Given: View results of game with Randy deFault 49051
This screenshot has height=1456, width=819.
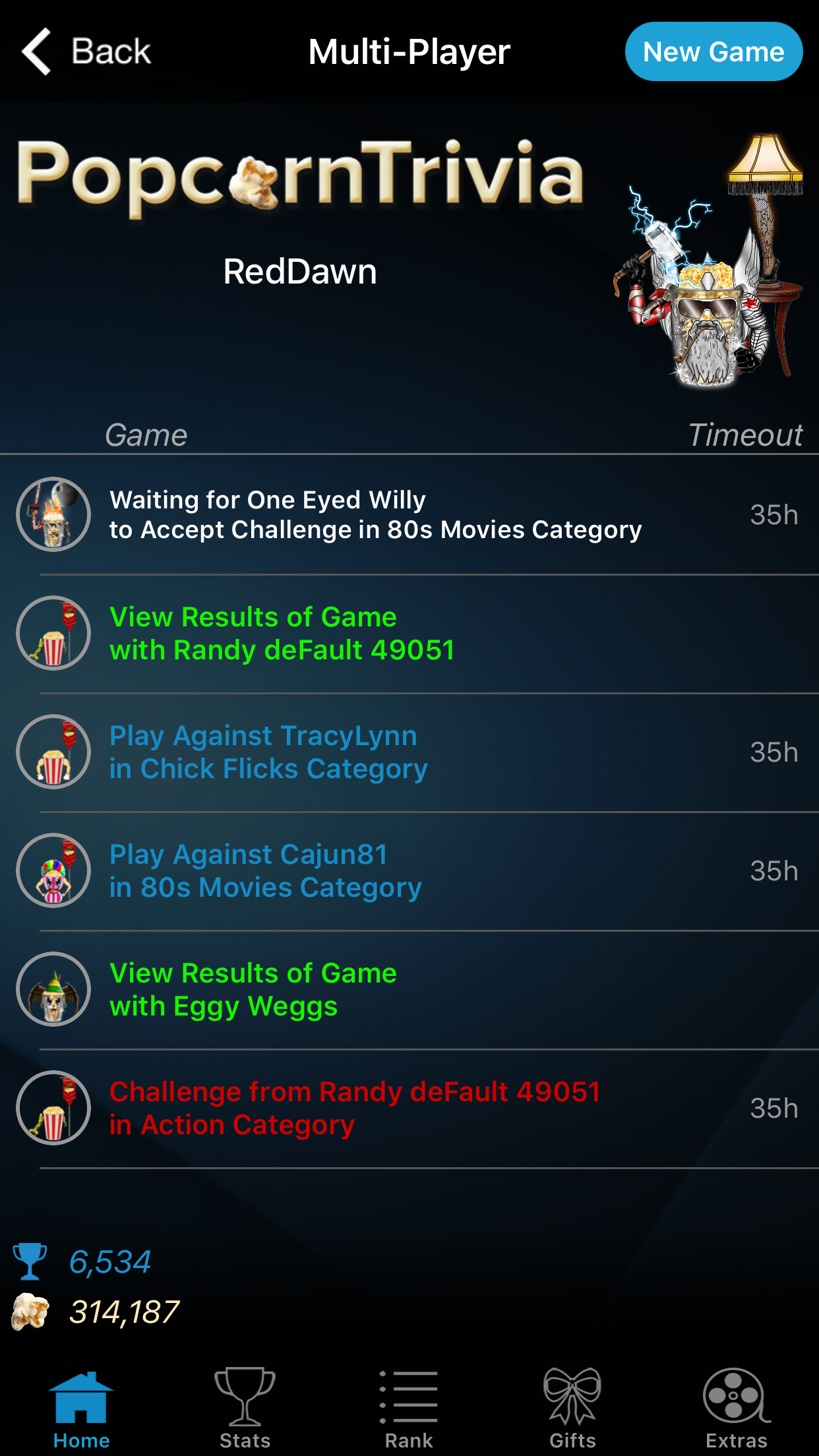Looking at the screenshot, I should pyautogui.click(x=409, y=633).
